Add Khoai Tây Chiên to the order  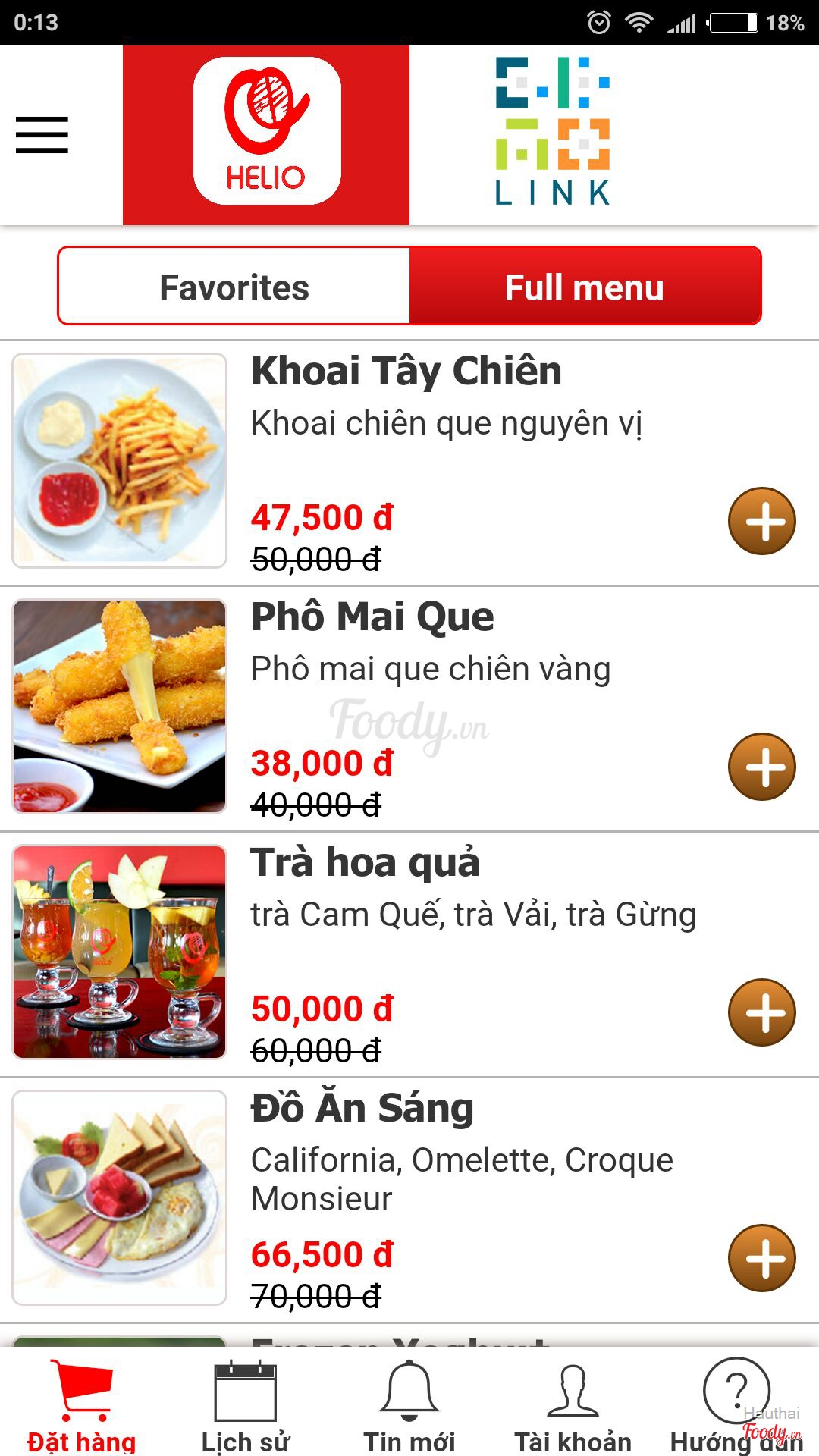click(761, 521)
